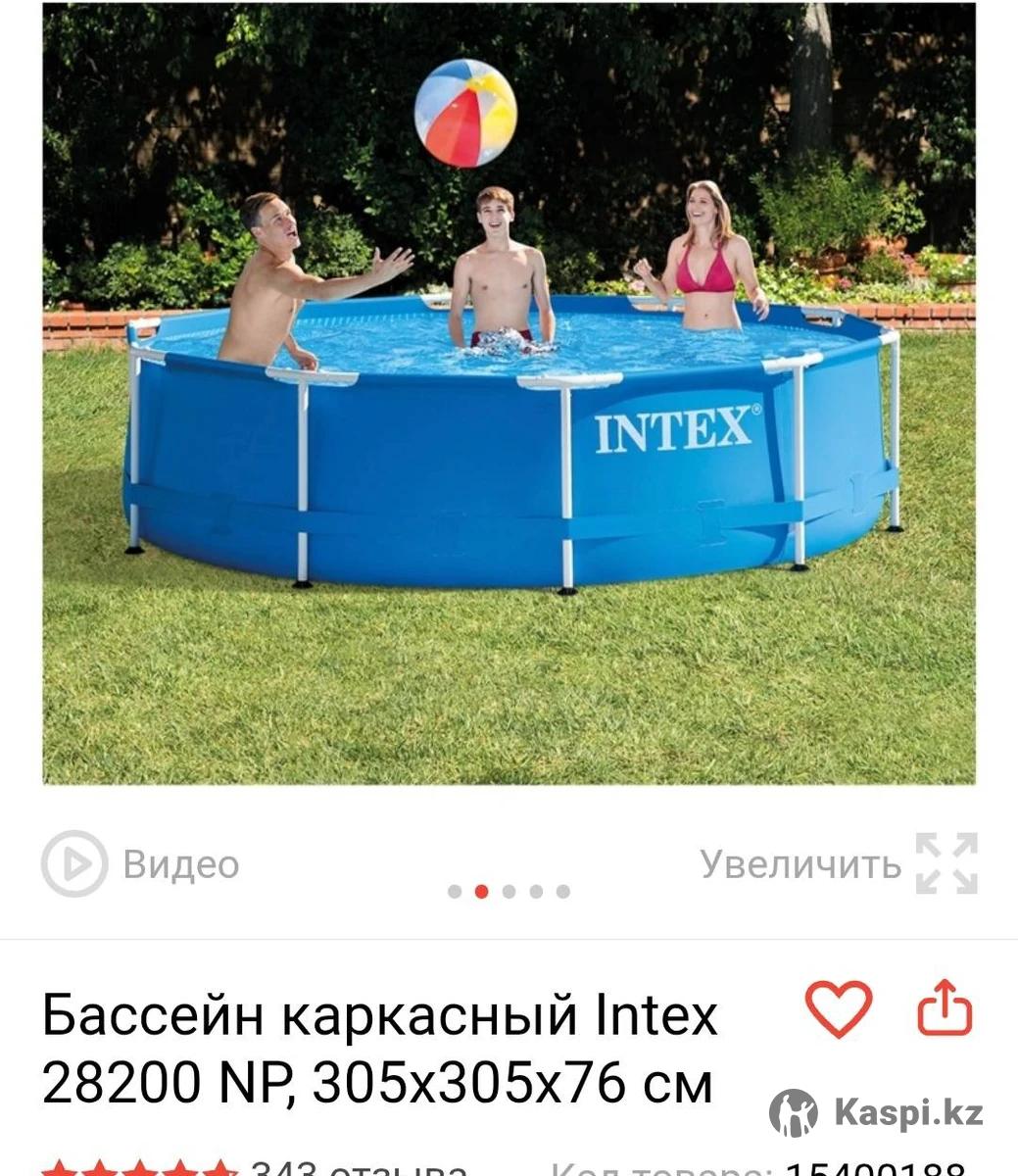Tap Увеличить to enlarge the photo

[x=839, y=864]
